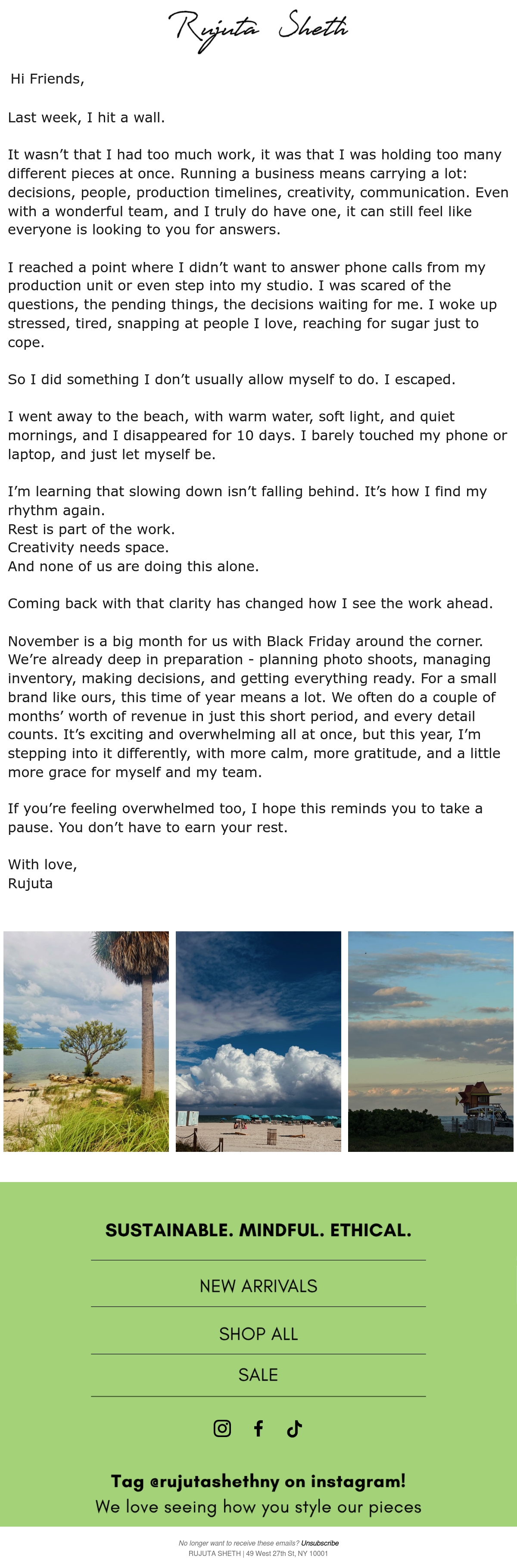
Task: Open the Facebook page icon
Action: [x=259, y=1428]
